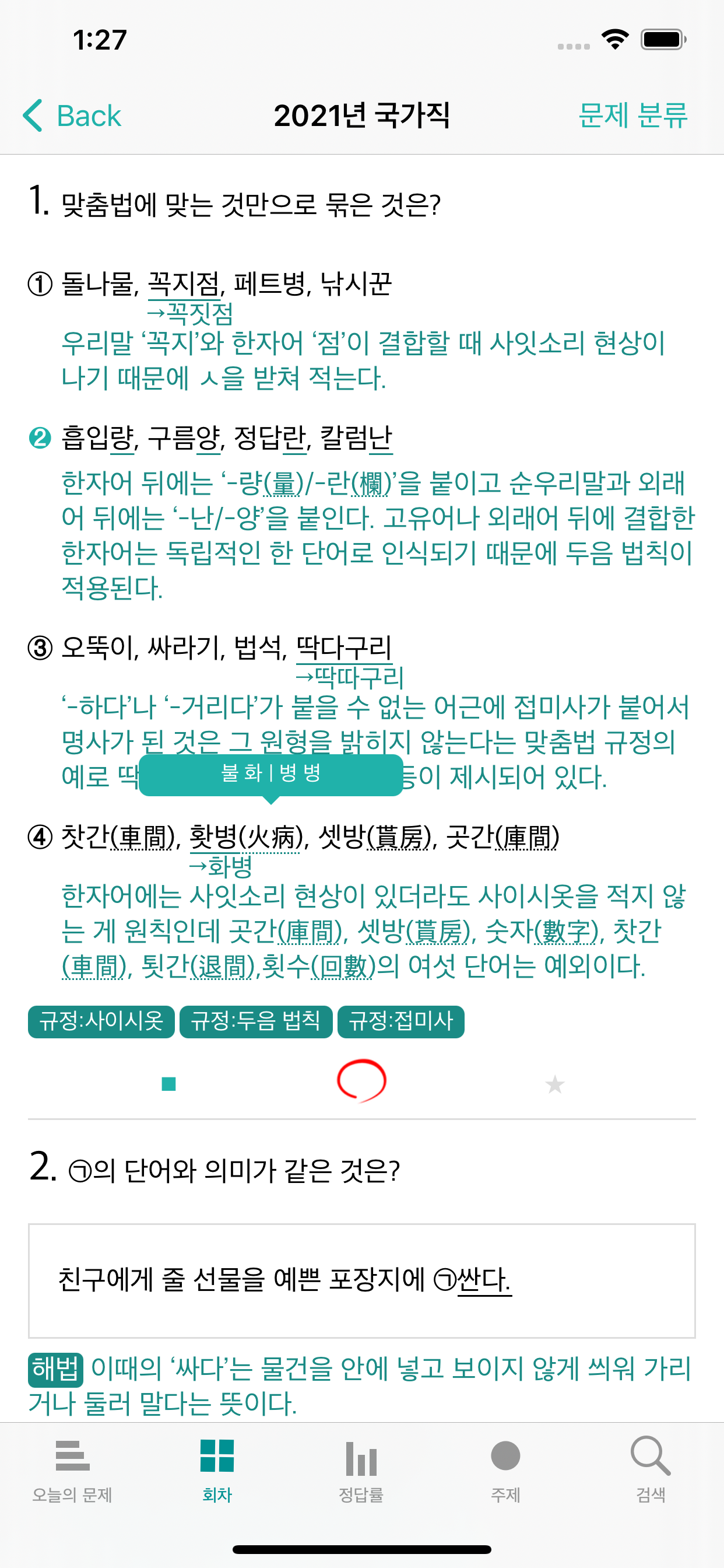
Task: Open the 규정:두음 법칙 tag
Action: coord(255,1021)
